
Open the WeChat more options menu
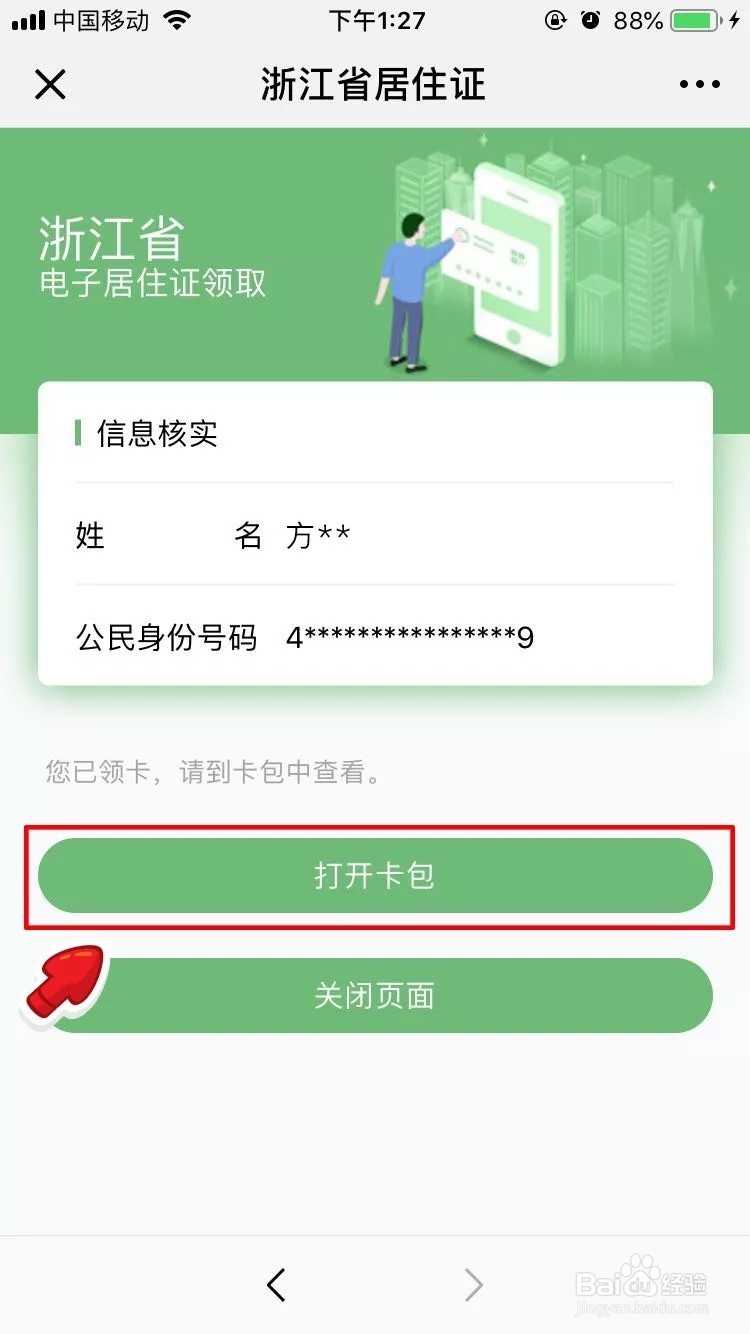699,84
